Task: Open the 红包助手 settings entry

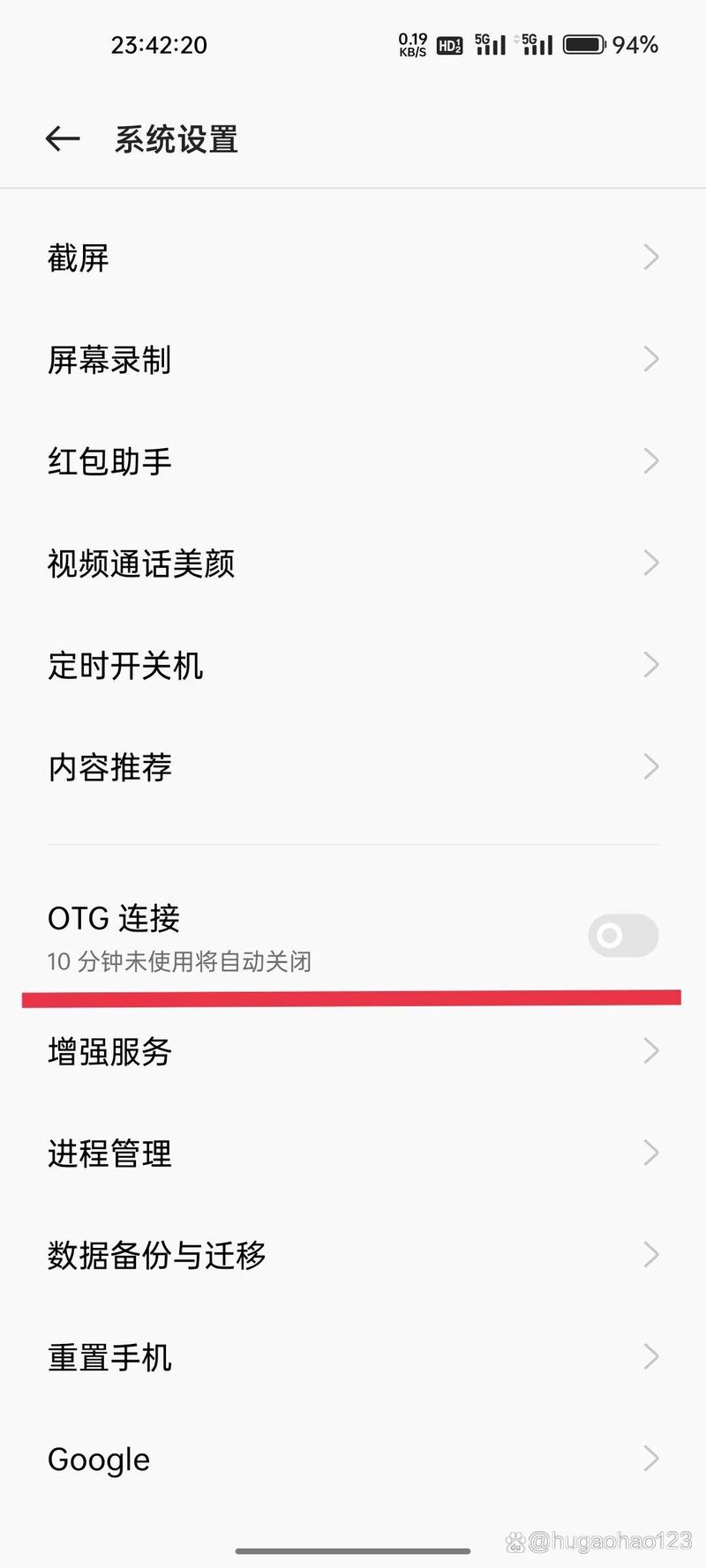Action: (109, 460)
